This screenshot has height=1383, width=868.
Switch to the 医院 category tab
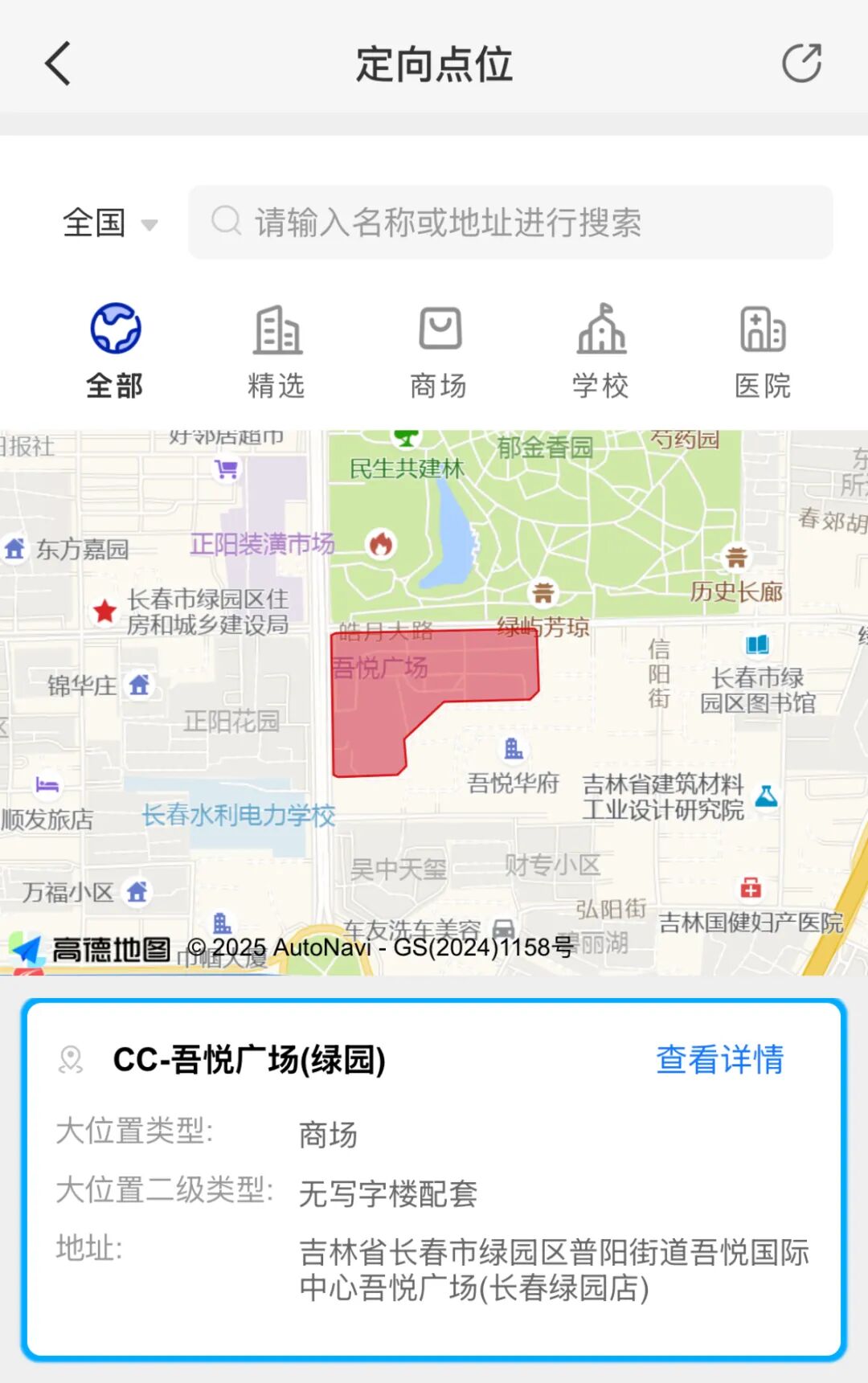(x=762, y=351)
